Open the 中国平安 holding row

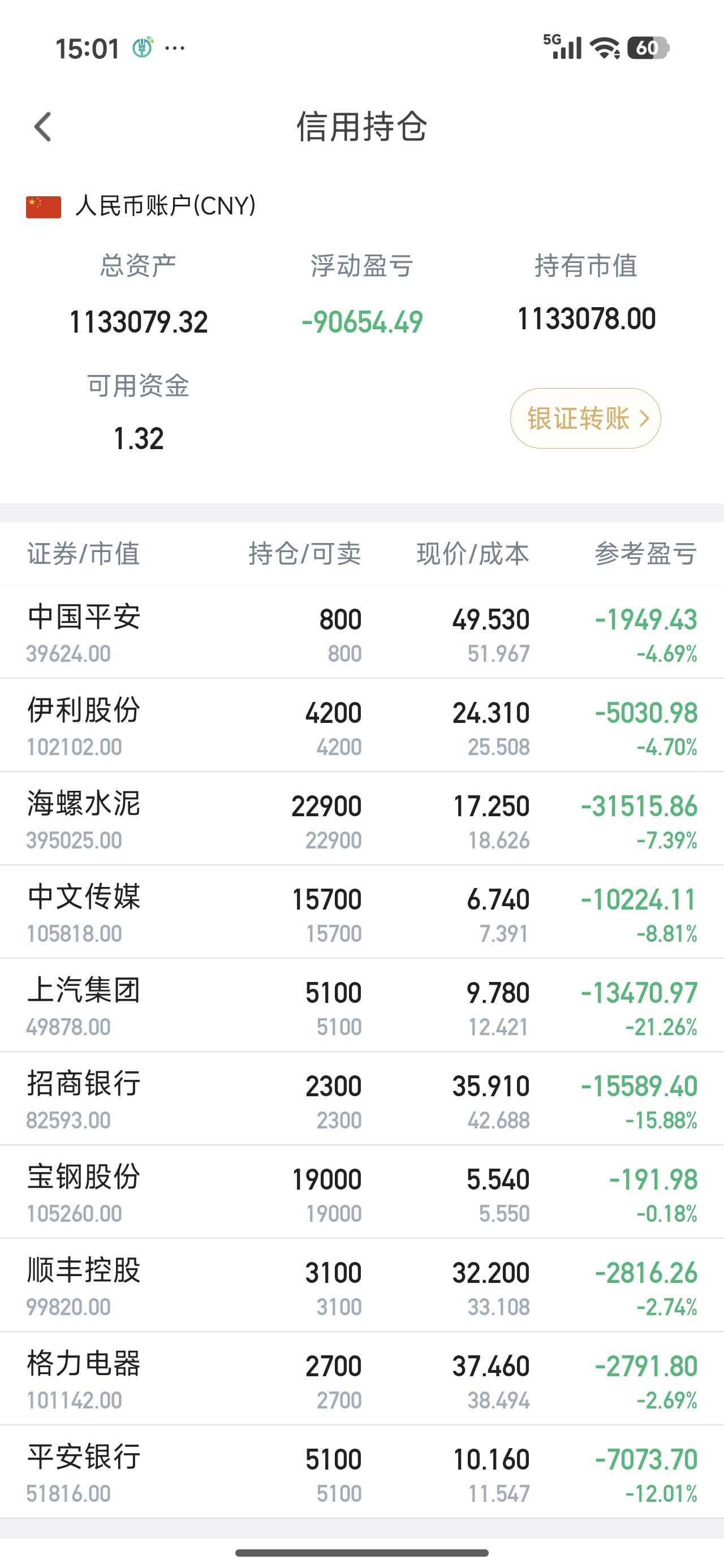click(361, 632)
